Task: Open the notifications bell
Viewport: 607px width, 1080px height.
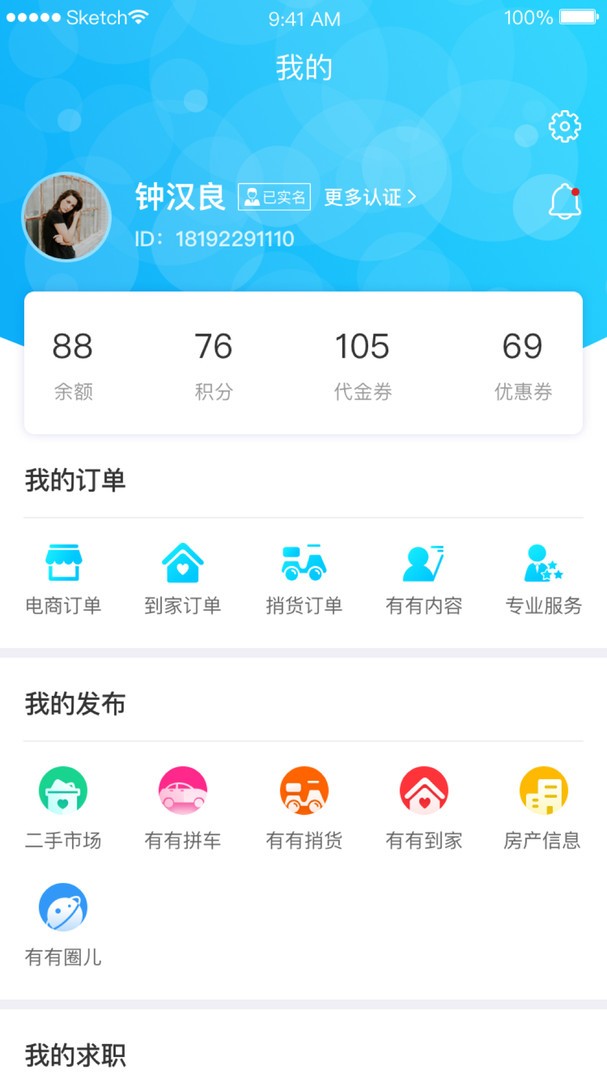Action: (x=565, y=201)
